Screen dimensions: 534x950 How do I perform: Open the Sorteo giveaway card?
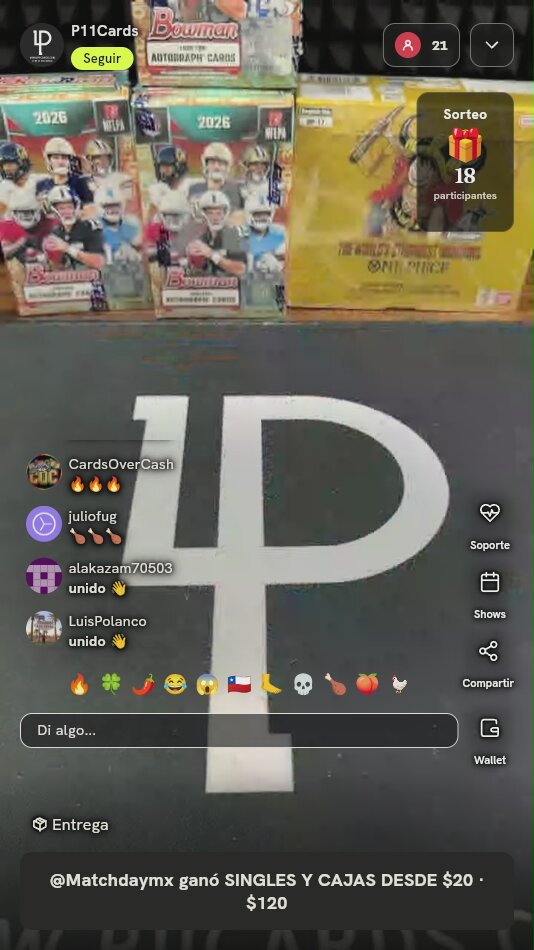tap(465, 162)
